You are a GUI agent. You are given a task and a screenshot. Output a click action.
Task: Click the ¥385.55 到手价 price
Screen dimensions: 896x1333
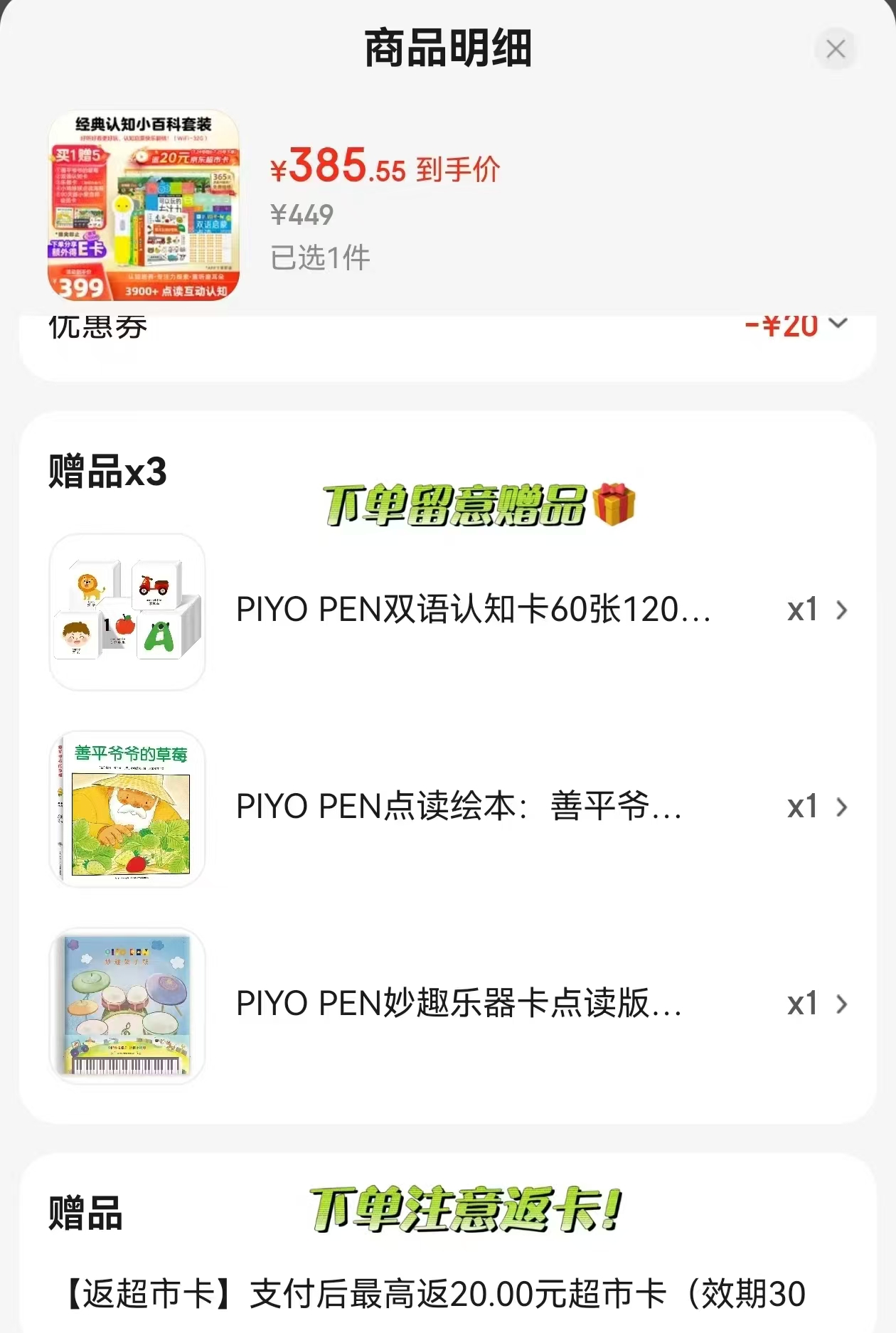[x=334, y=169]
